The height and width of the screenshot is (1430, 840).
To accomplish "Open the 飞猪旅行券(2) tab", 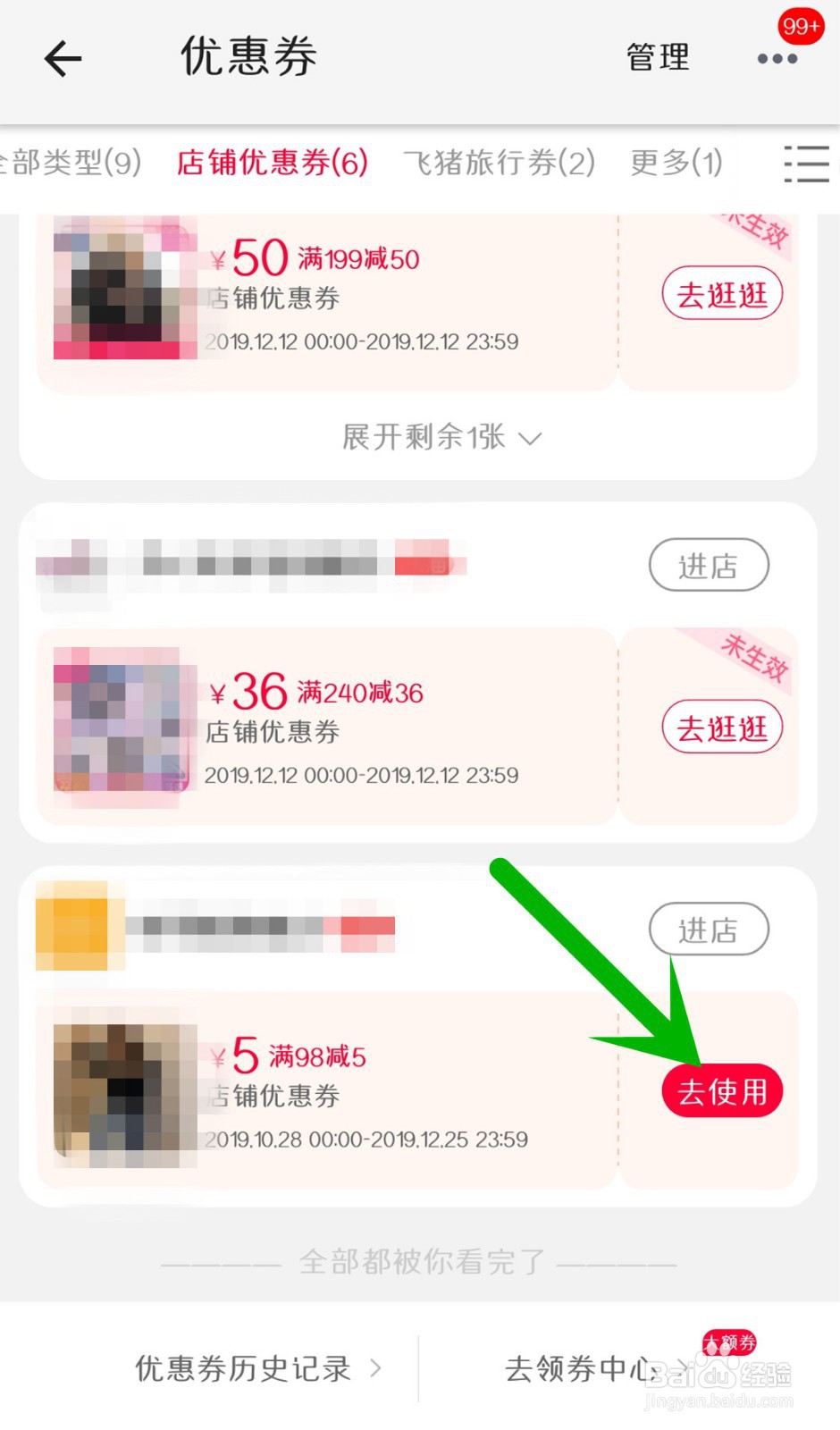I will [x=498, y=164].
